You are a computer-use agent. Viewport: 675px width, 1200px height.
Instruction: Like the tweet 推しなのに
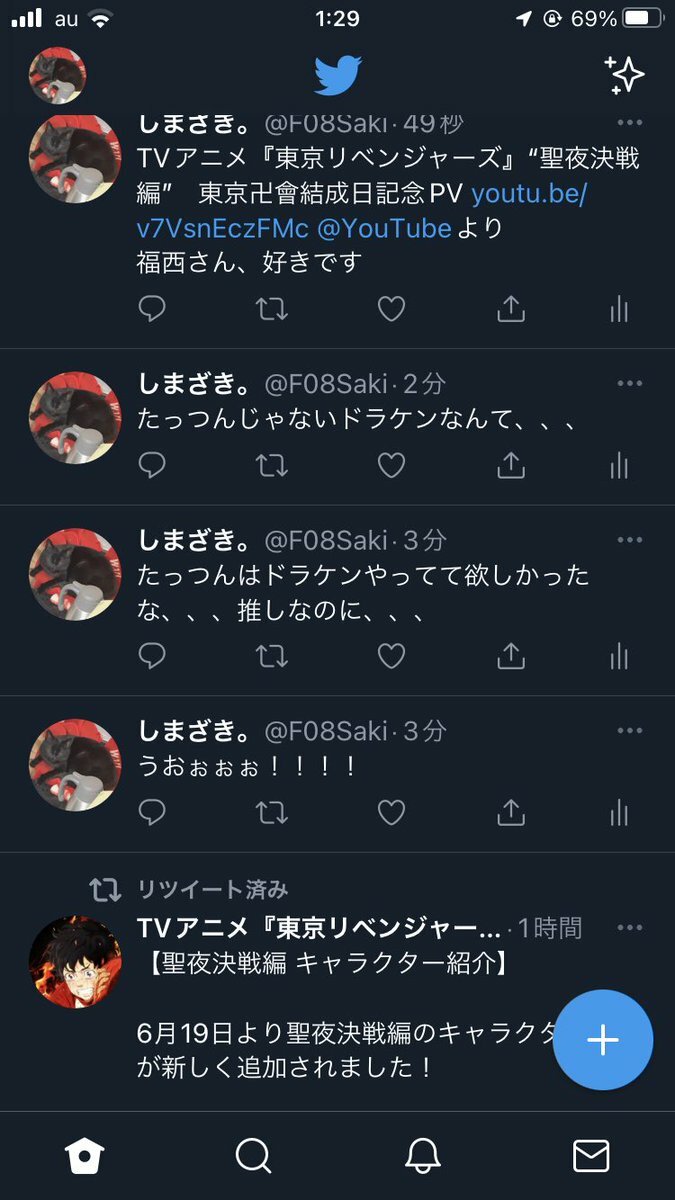[391, 655]
